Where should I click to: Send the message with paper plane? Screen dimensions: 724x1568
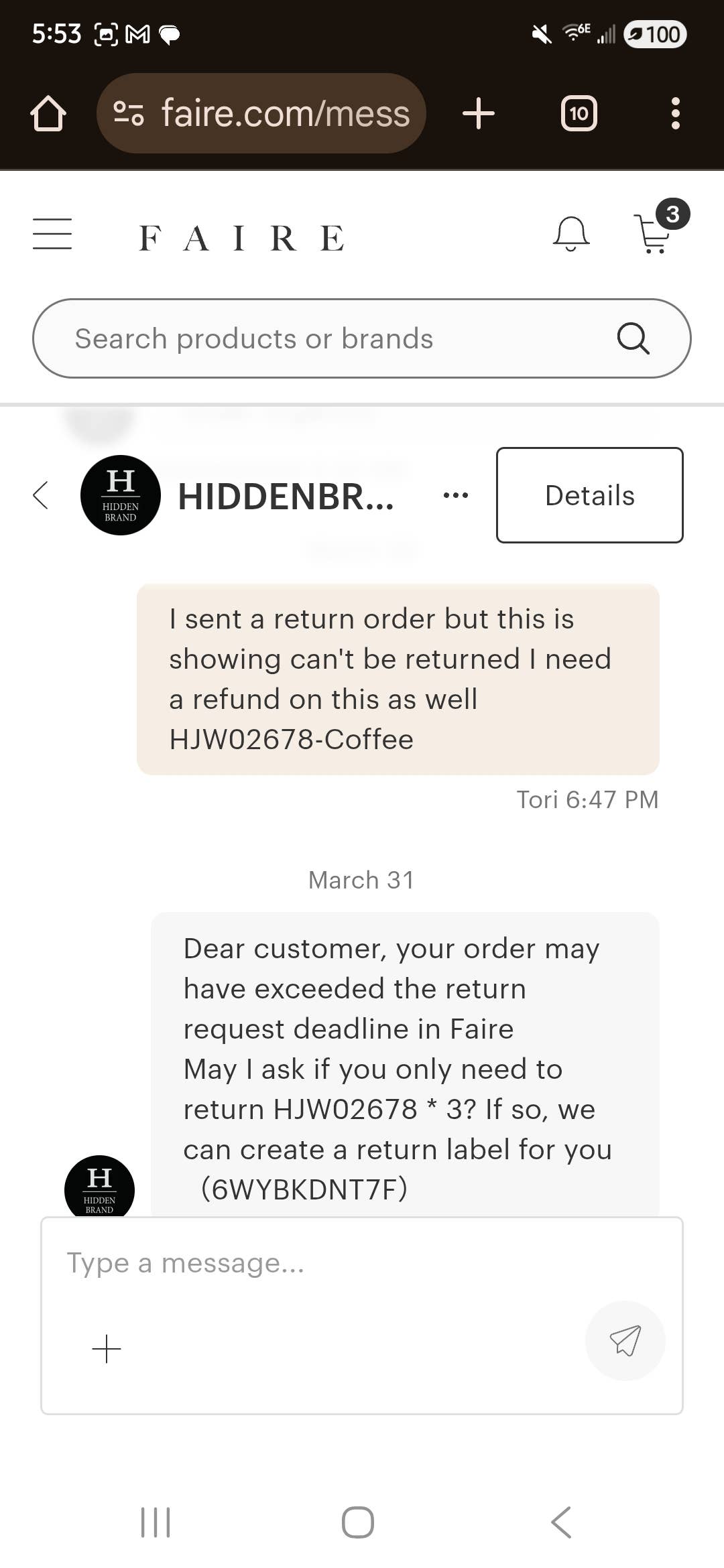625,1340
